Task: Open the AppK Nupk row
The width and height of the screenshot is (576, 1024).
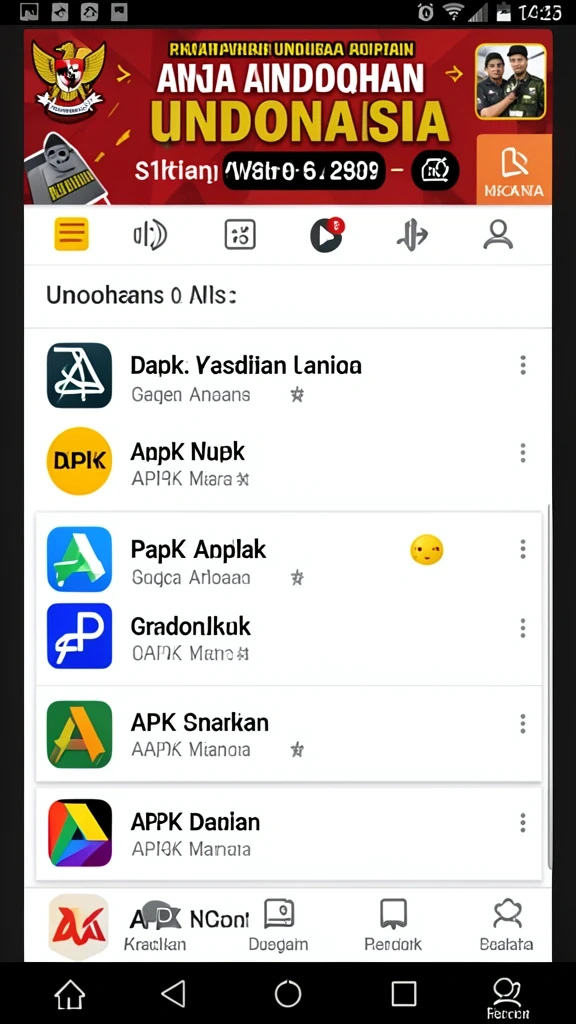Action: click(x=288, y=462)
